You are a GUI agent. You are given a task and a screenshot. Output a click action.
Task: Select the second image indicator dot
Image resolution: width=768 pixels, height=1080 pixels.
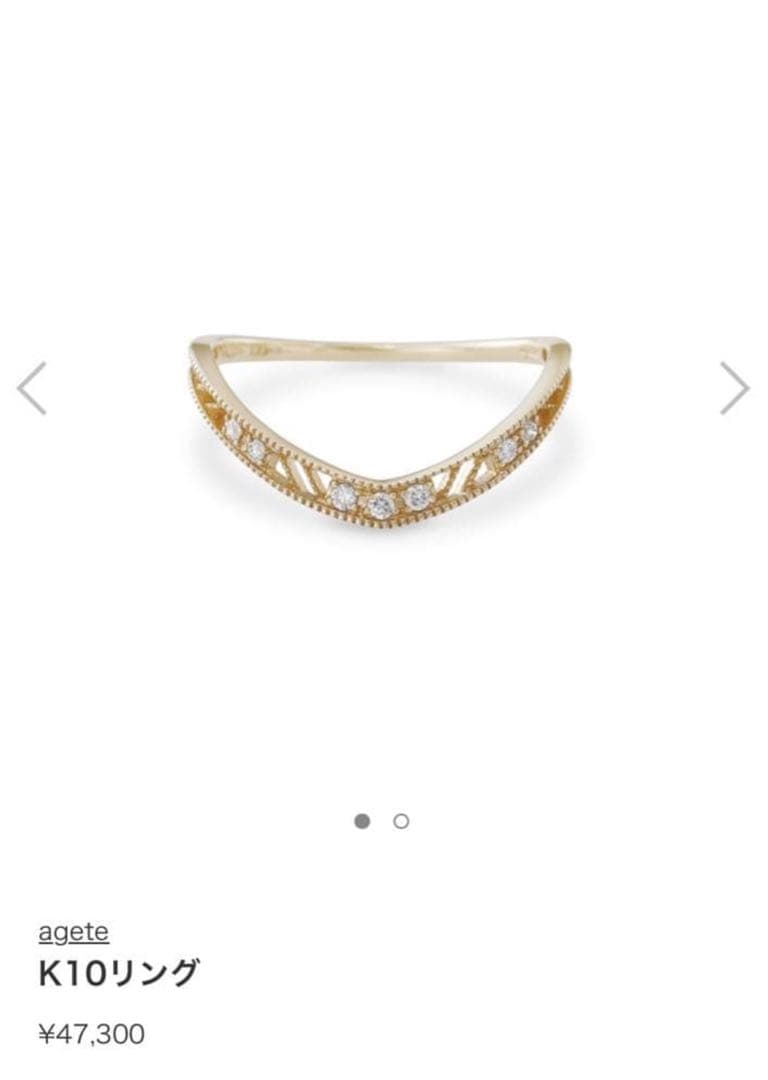click(x=401, y=821)
